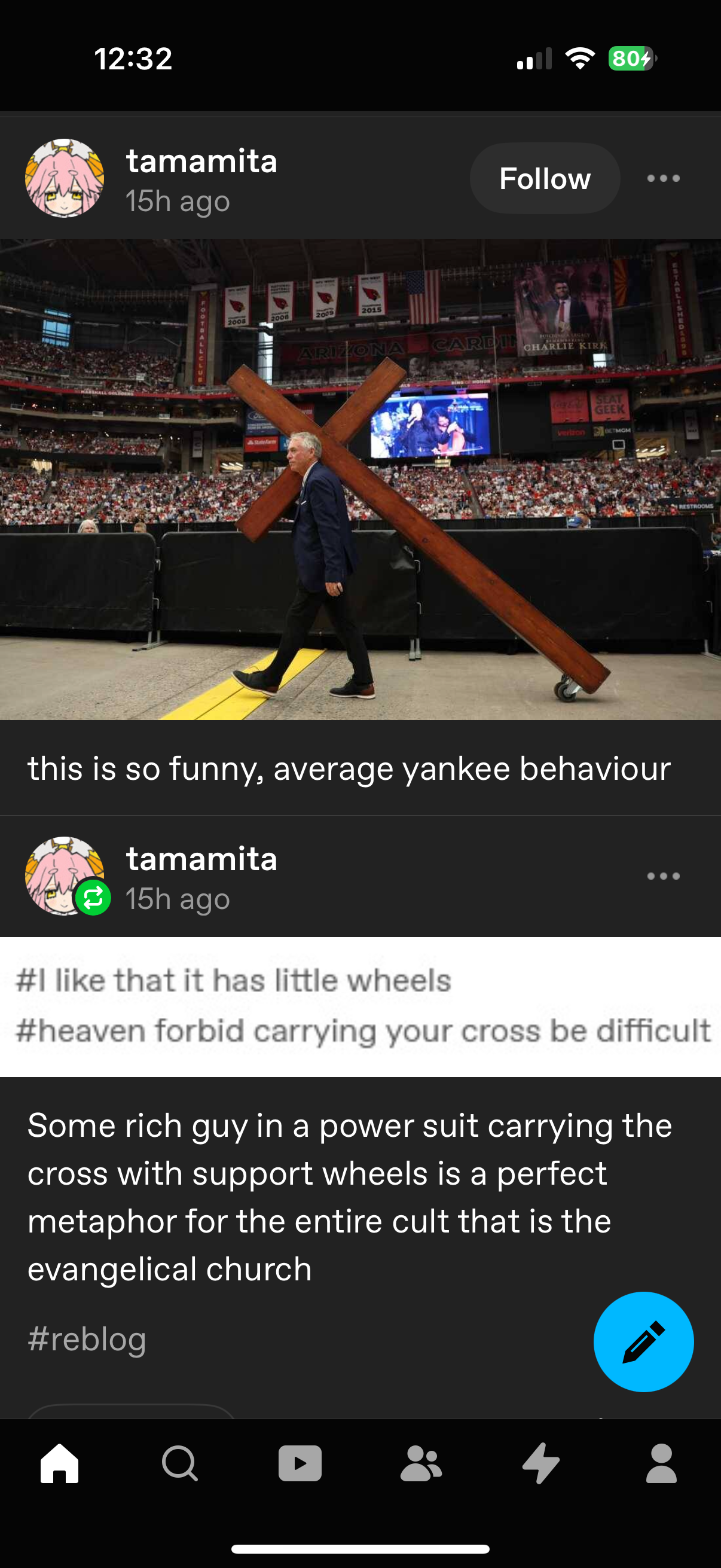This screenshot has height=1568, width=721.
Task: Follow the tamamita blog
Action: click(x=545, y=178)
